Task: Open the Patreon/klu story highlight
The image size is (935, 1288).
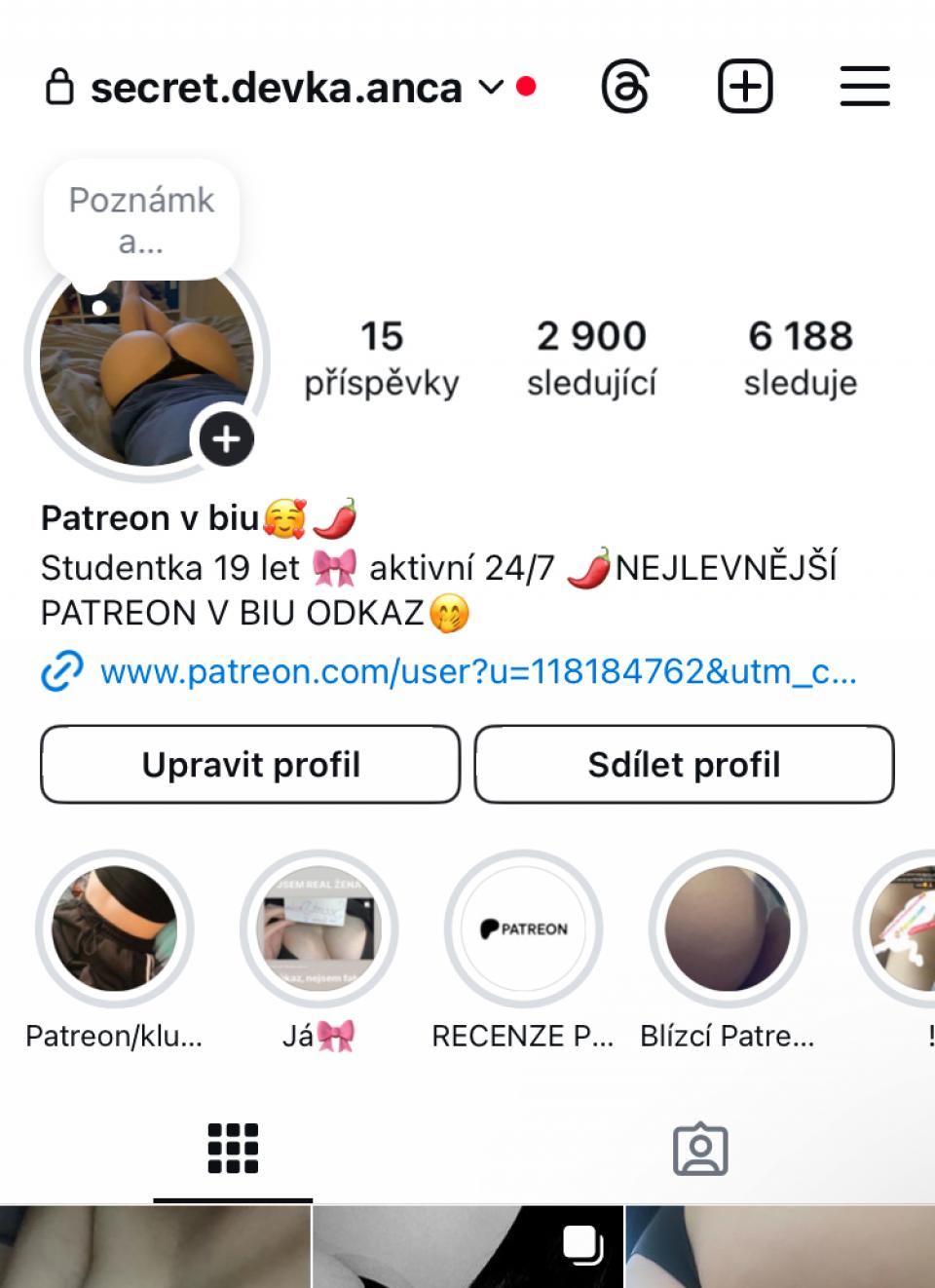Action: click(x=115, y=929)
